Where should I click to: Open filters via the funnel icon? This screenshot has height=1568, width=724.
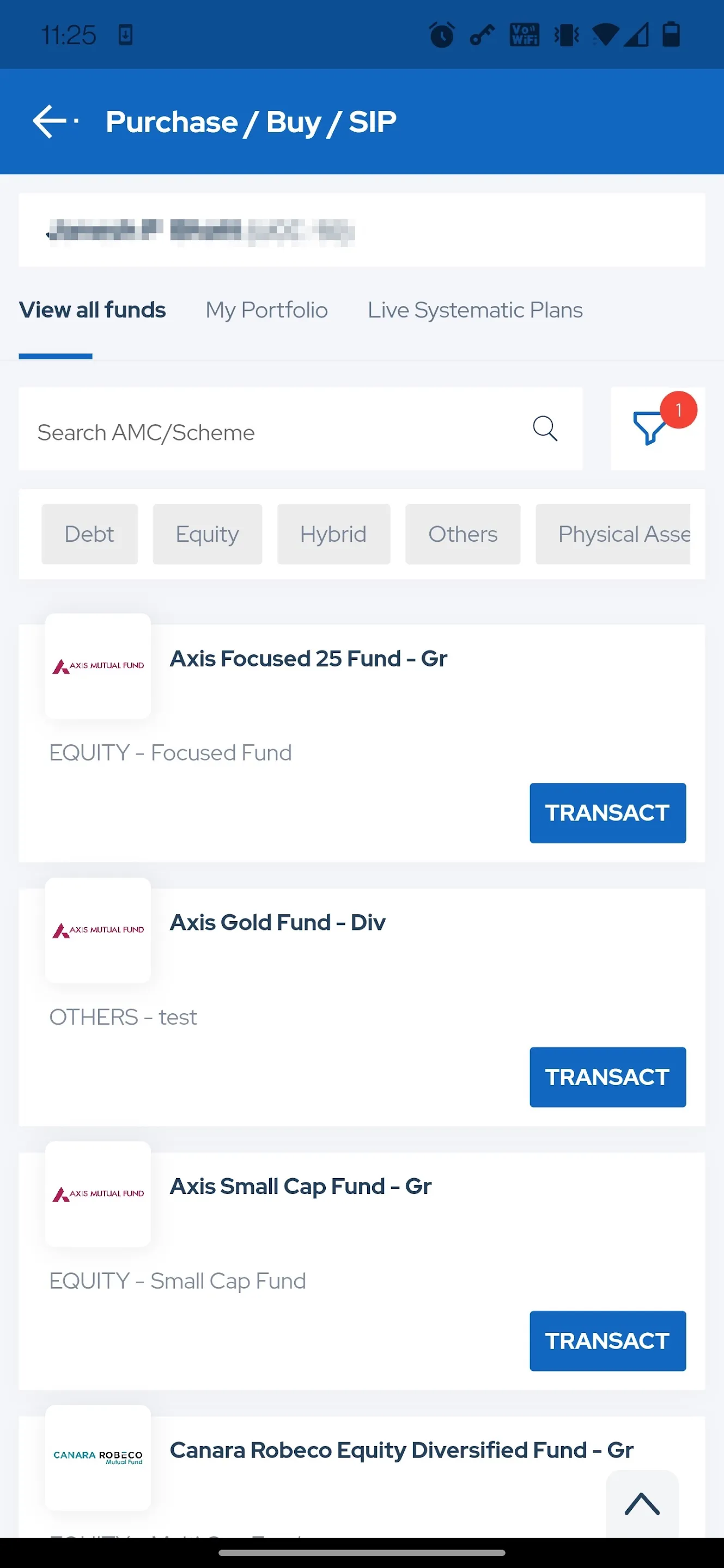(647, 429)
